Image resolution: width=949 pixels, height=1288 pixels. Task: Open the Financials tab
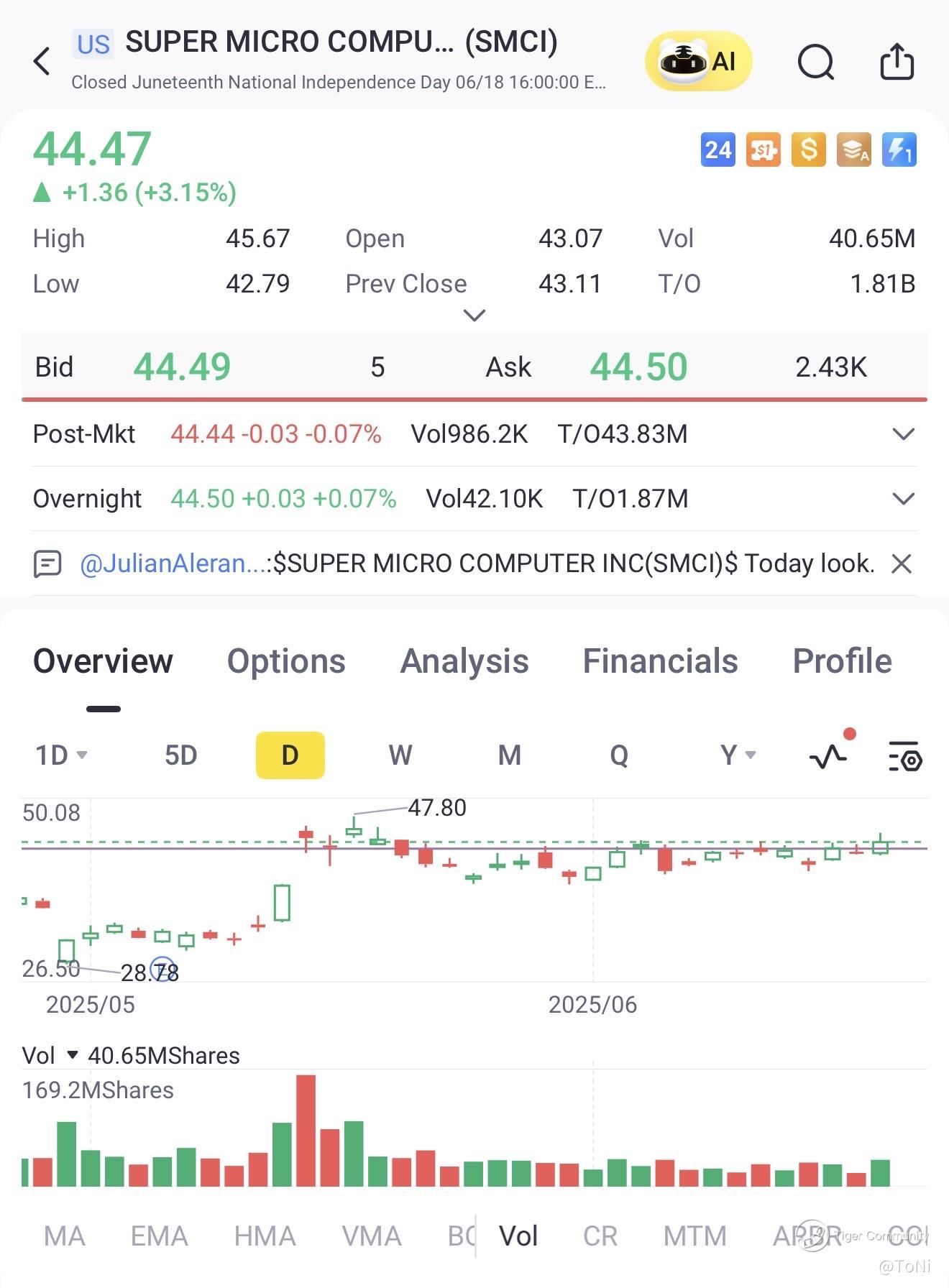[x=660, y=661]
